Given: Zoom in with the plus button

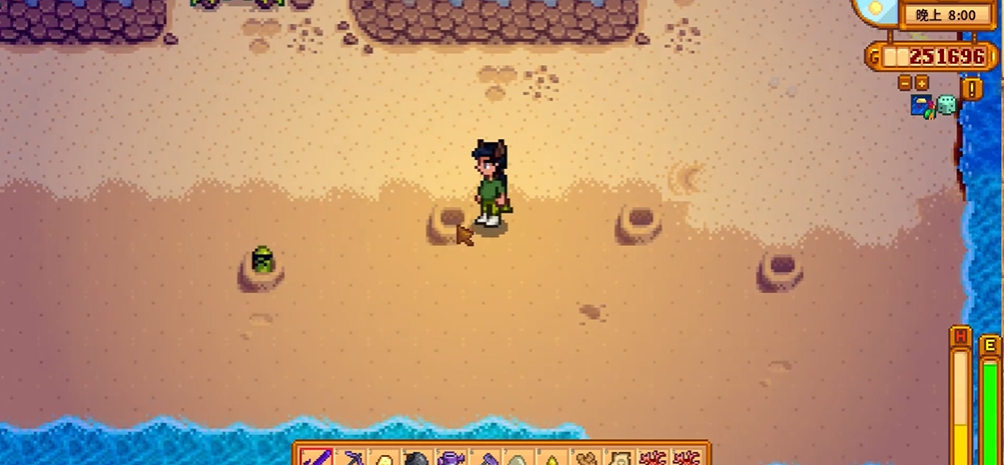Looking at the screenshot, I should click(921, 83).
